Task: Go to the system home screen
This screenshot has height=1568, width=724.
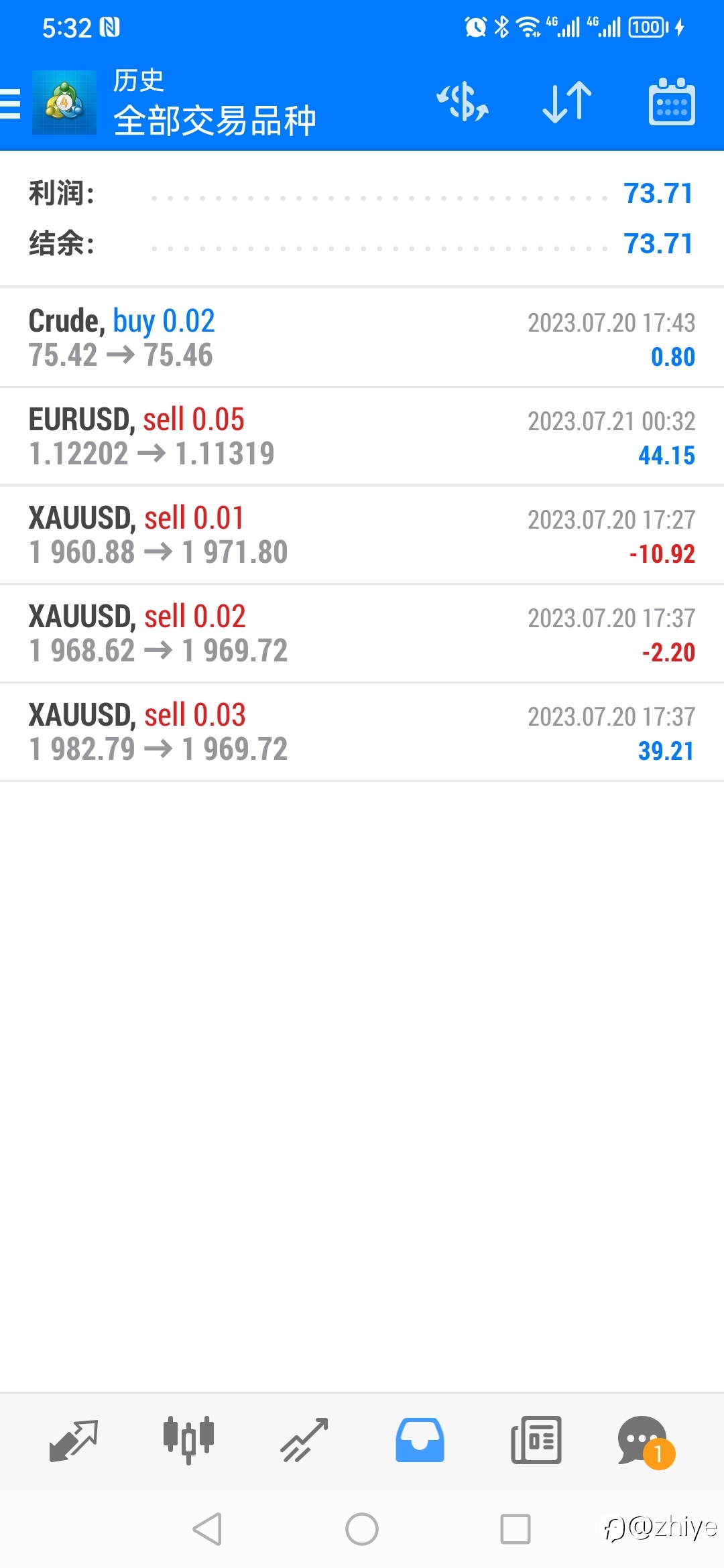Action: 362,1529
